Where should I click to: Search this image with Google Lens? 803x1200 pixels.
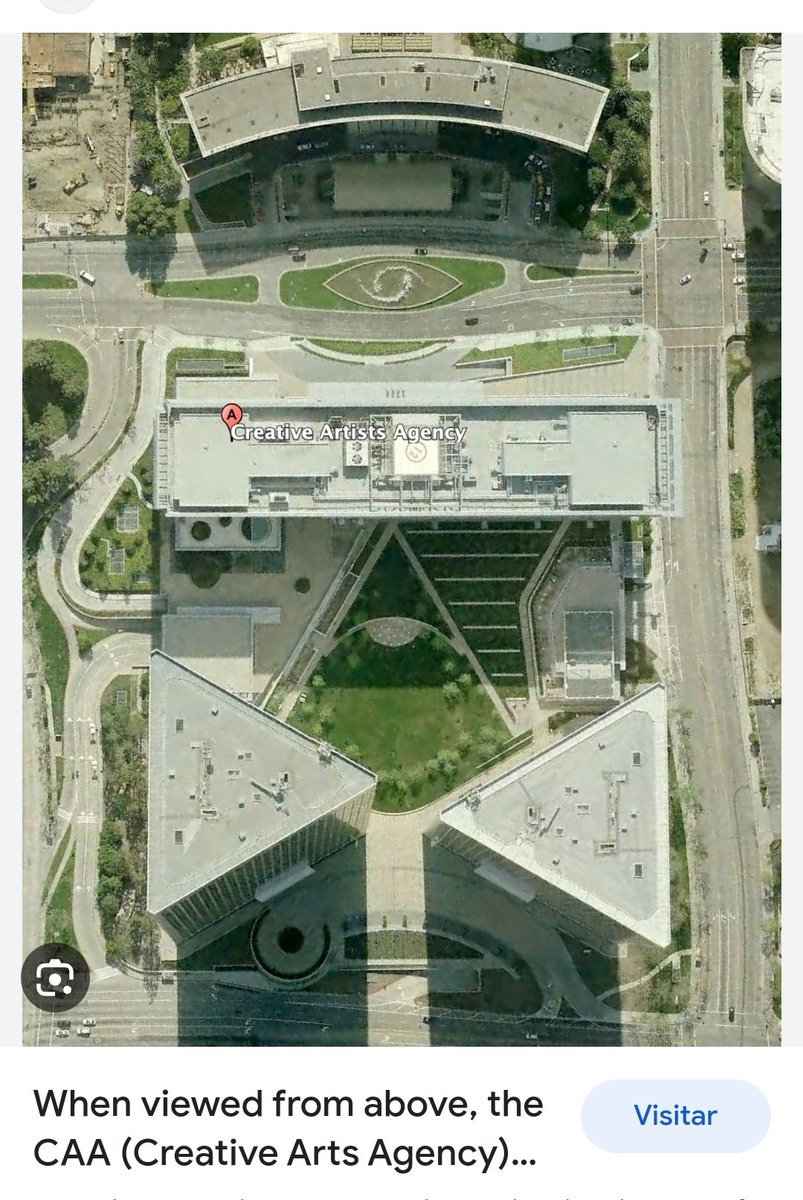pos(55,977)
